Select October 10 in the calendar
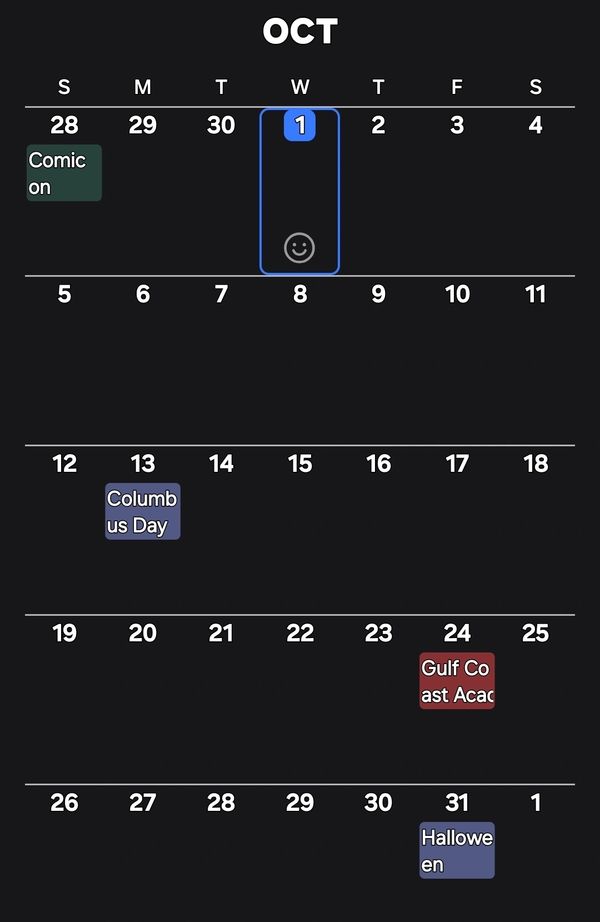Screen dimensions: 600x922 (x=457, y=295)
